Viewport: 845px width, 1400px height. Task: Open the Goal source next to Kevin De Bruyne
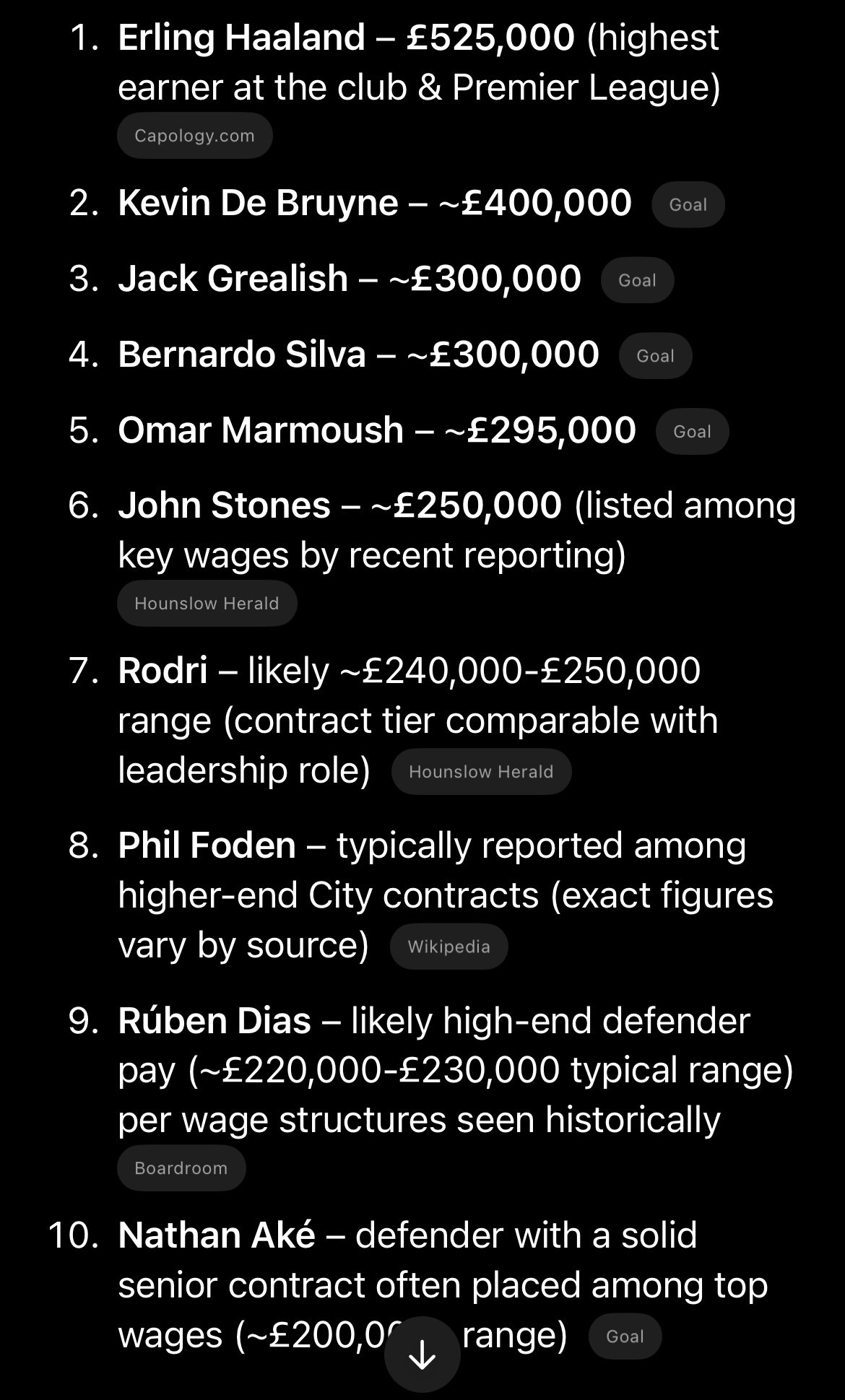tap(688, 205)
